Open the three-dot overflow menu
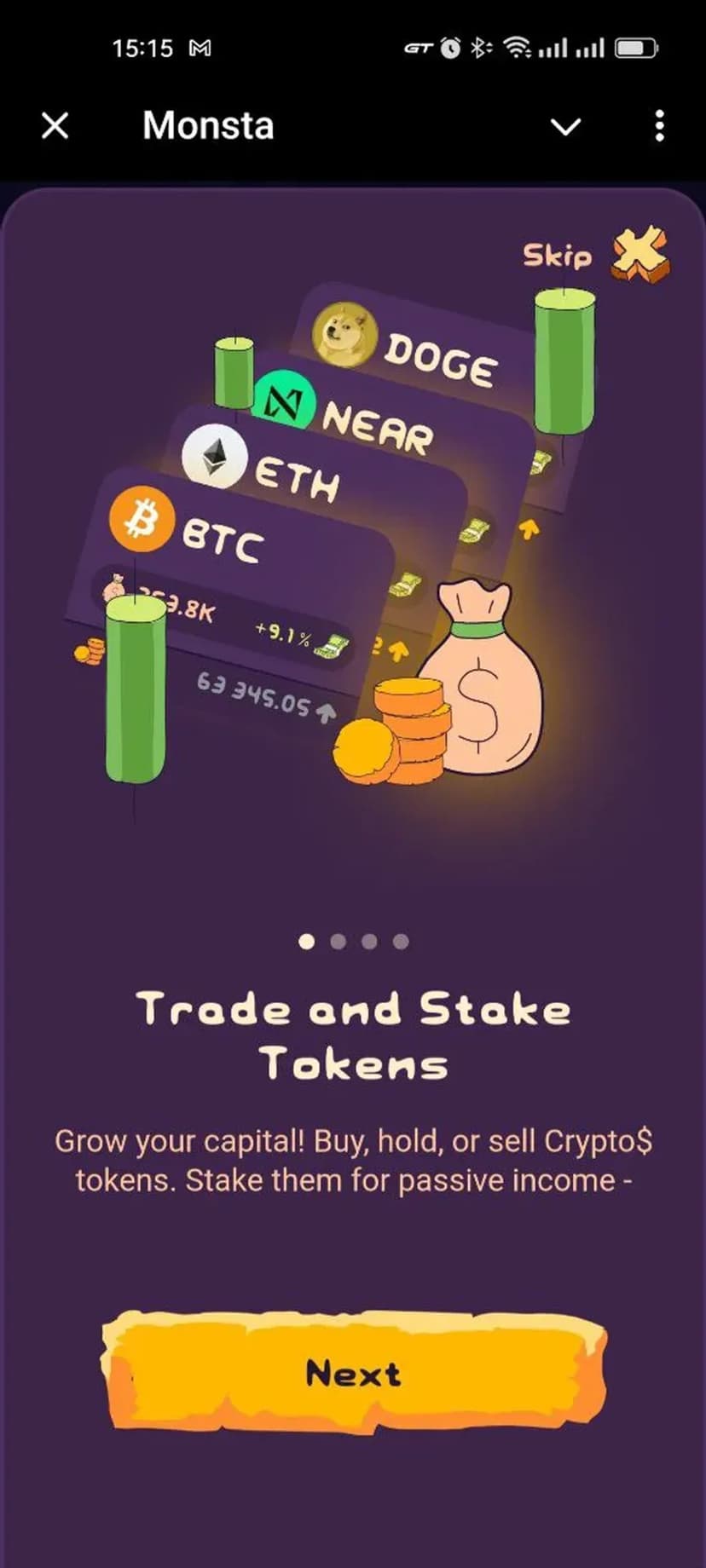Image resolution: width=706 pixels, height=1568 pixels. [x=659, y=126]
